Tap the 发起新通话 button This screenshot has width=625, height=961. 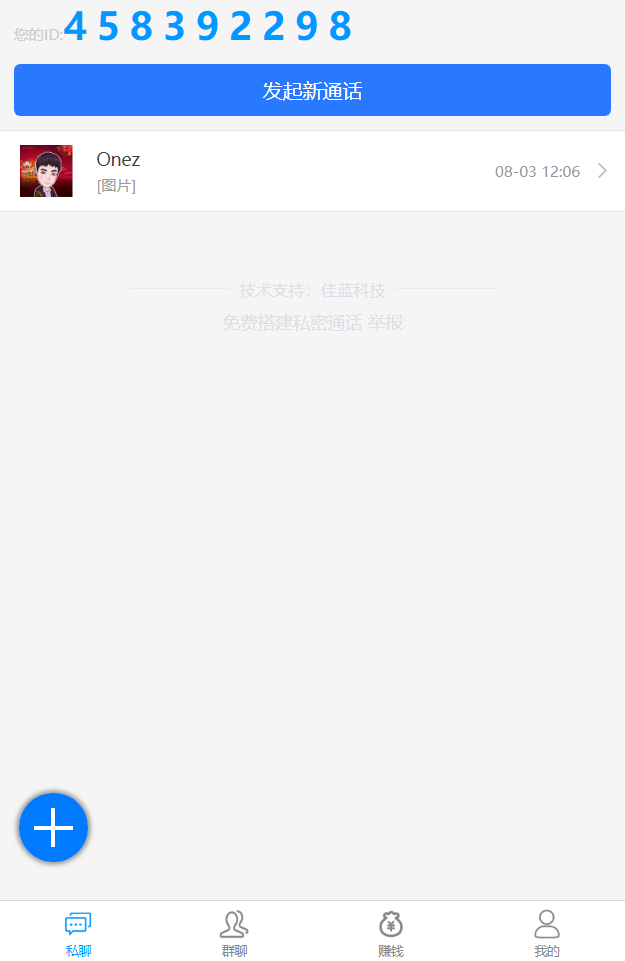(x=312, y=91)
